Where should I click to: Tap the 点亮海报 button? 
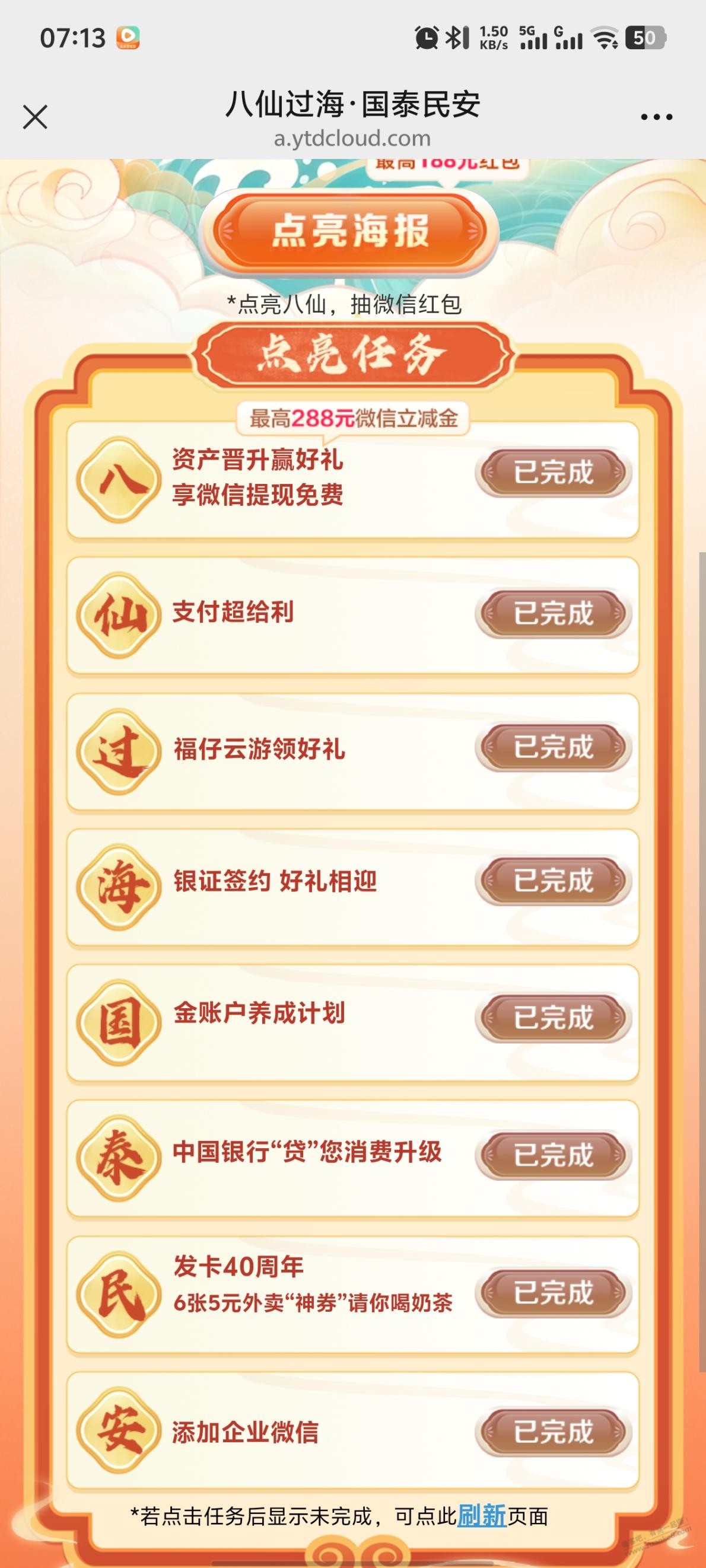(350, 231)
